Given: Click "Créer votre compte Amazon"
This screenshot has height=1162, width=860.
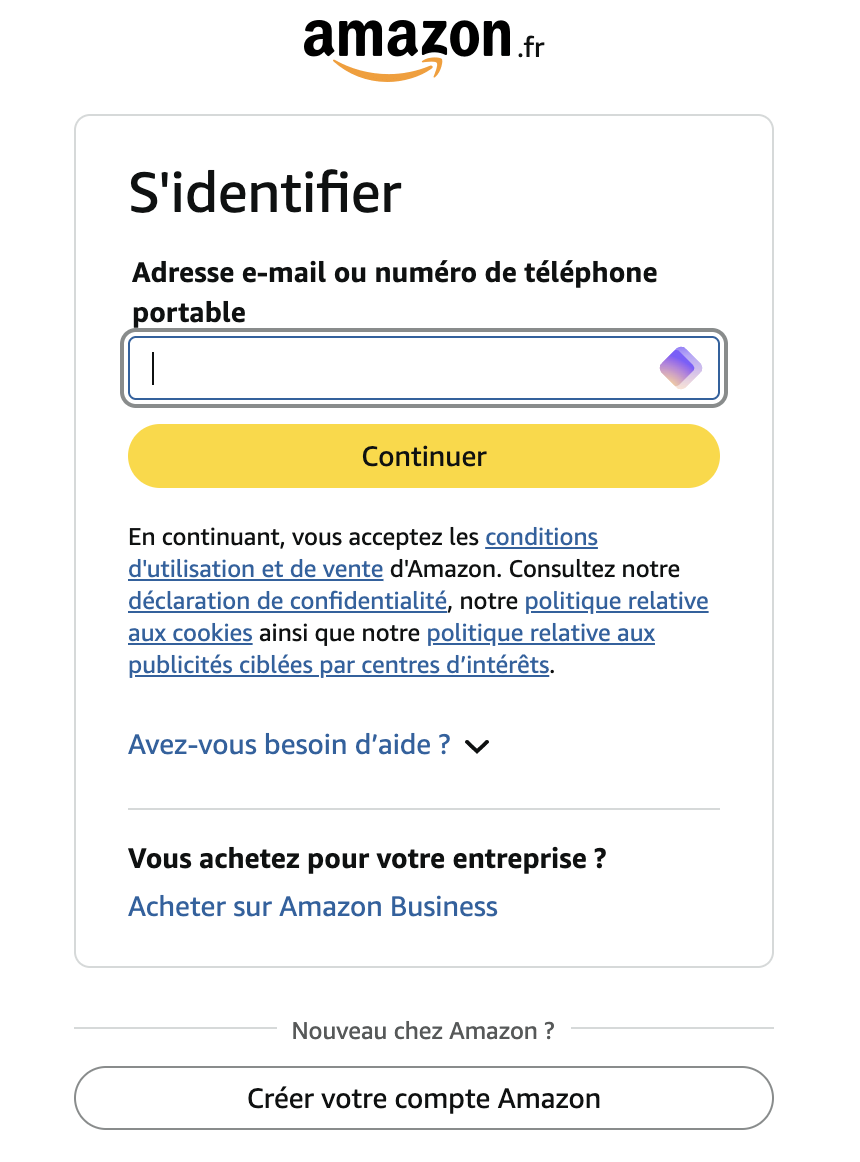Looking at the screenshot, I should [x=423, y=1097].
